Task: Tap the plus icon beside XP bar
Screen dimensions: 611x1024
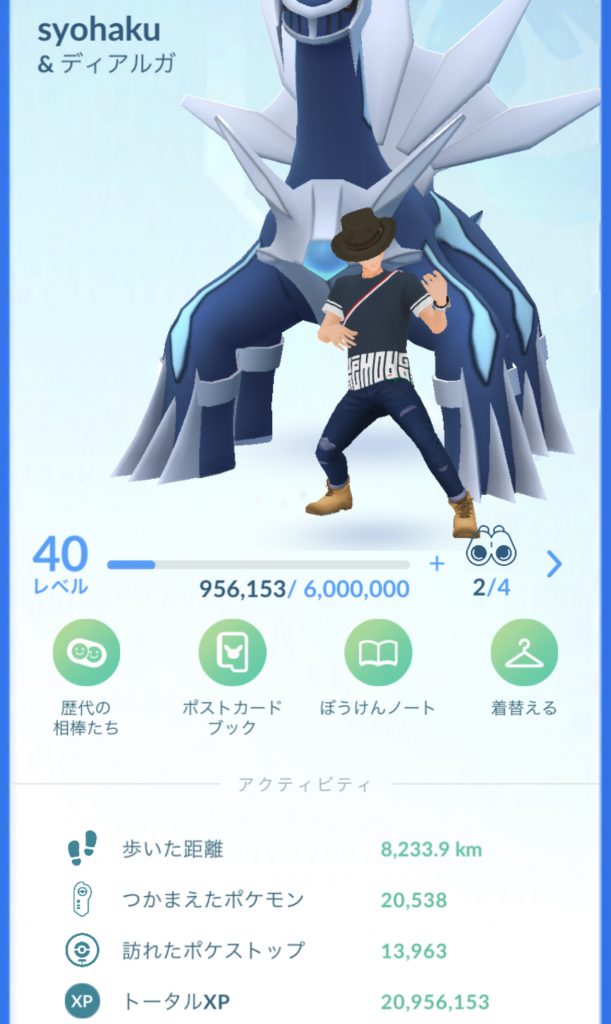Action: click(x=436, y=564)
